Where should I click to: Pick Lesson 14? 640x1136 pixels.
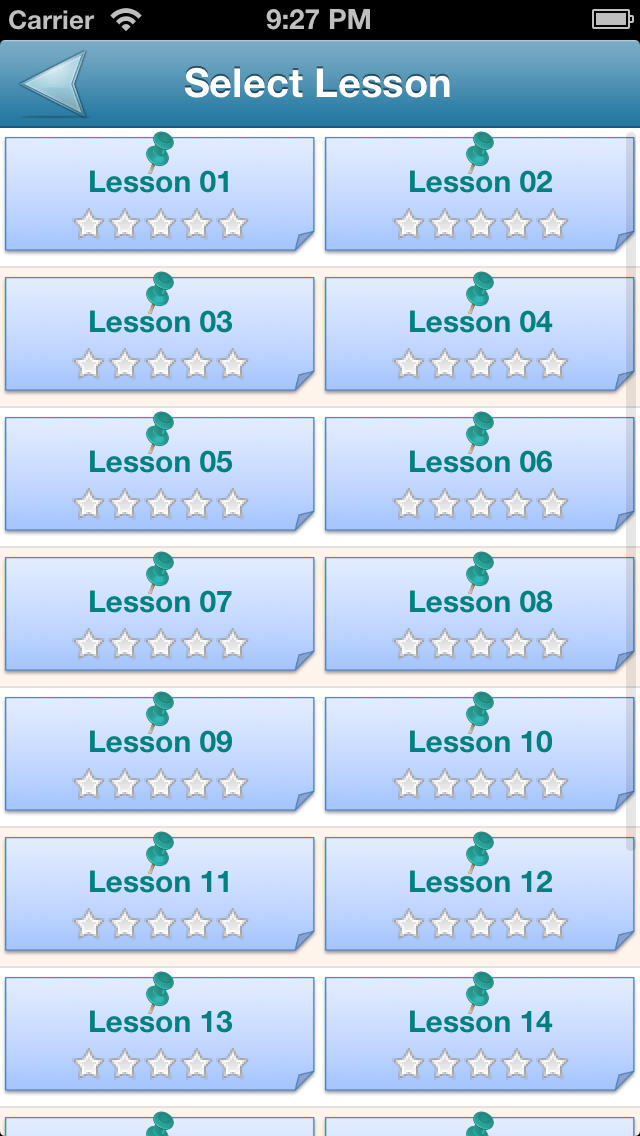tap(480, 1033)
